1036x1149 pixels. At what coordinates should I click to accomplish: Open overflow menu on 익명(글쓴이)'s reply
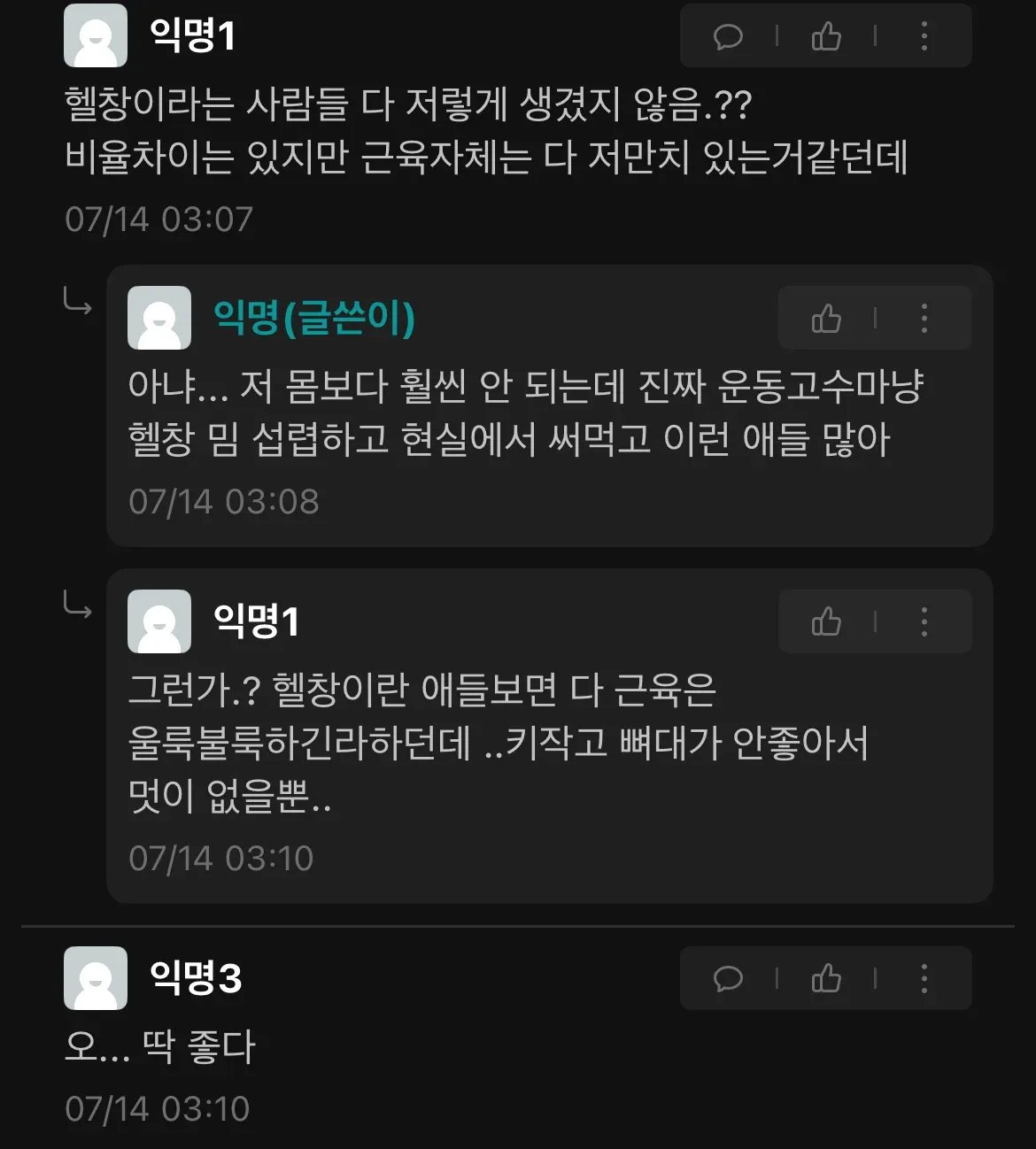(924, 318)
